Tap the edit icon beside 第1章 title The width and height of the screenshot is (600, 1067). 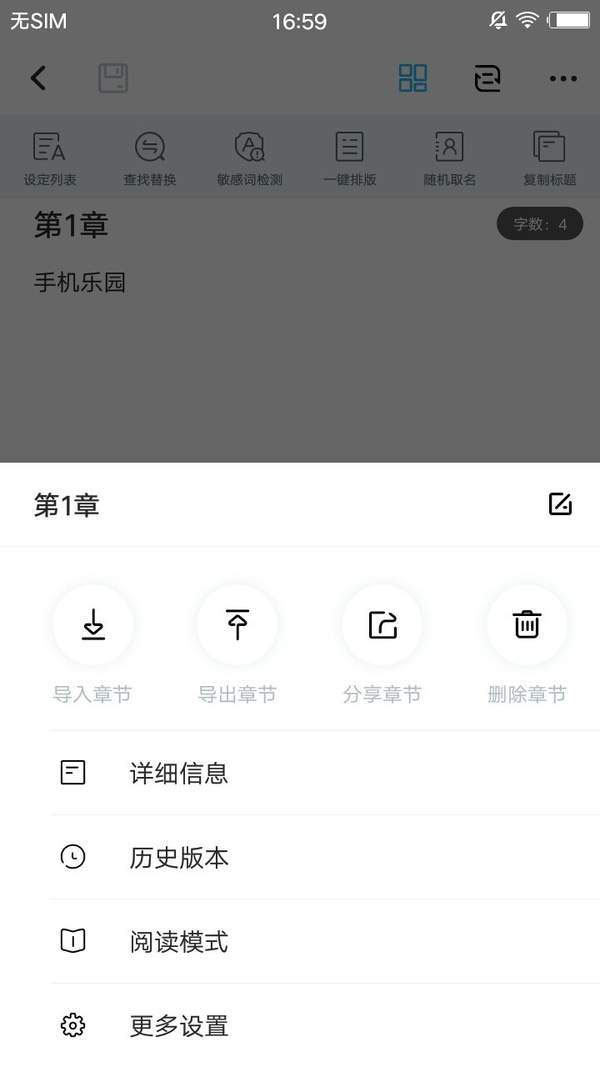(560, 504)
